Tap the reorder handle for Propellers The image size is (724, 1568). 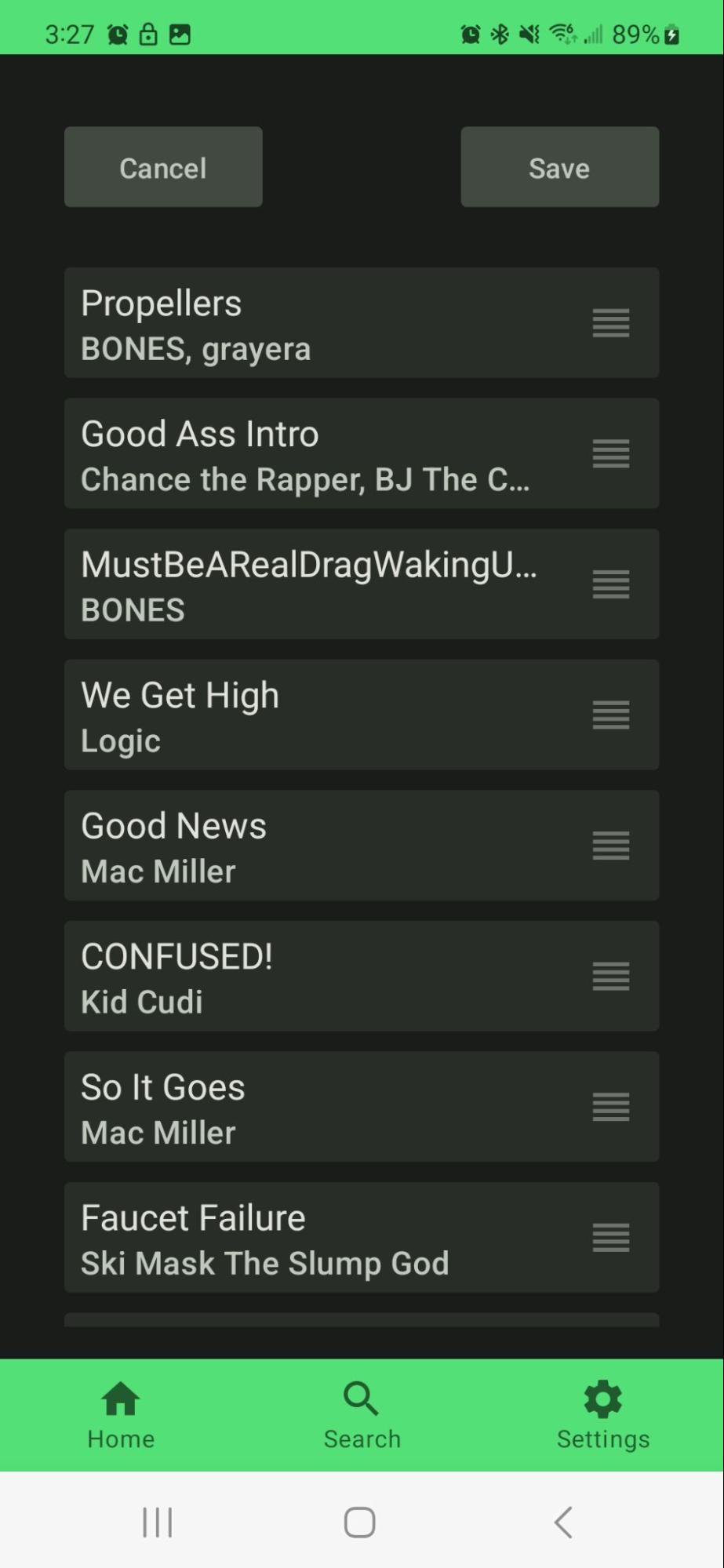point(611,322)
